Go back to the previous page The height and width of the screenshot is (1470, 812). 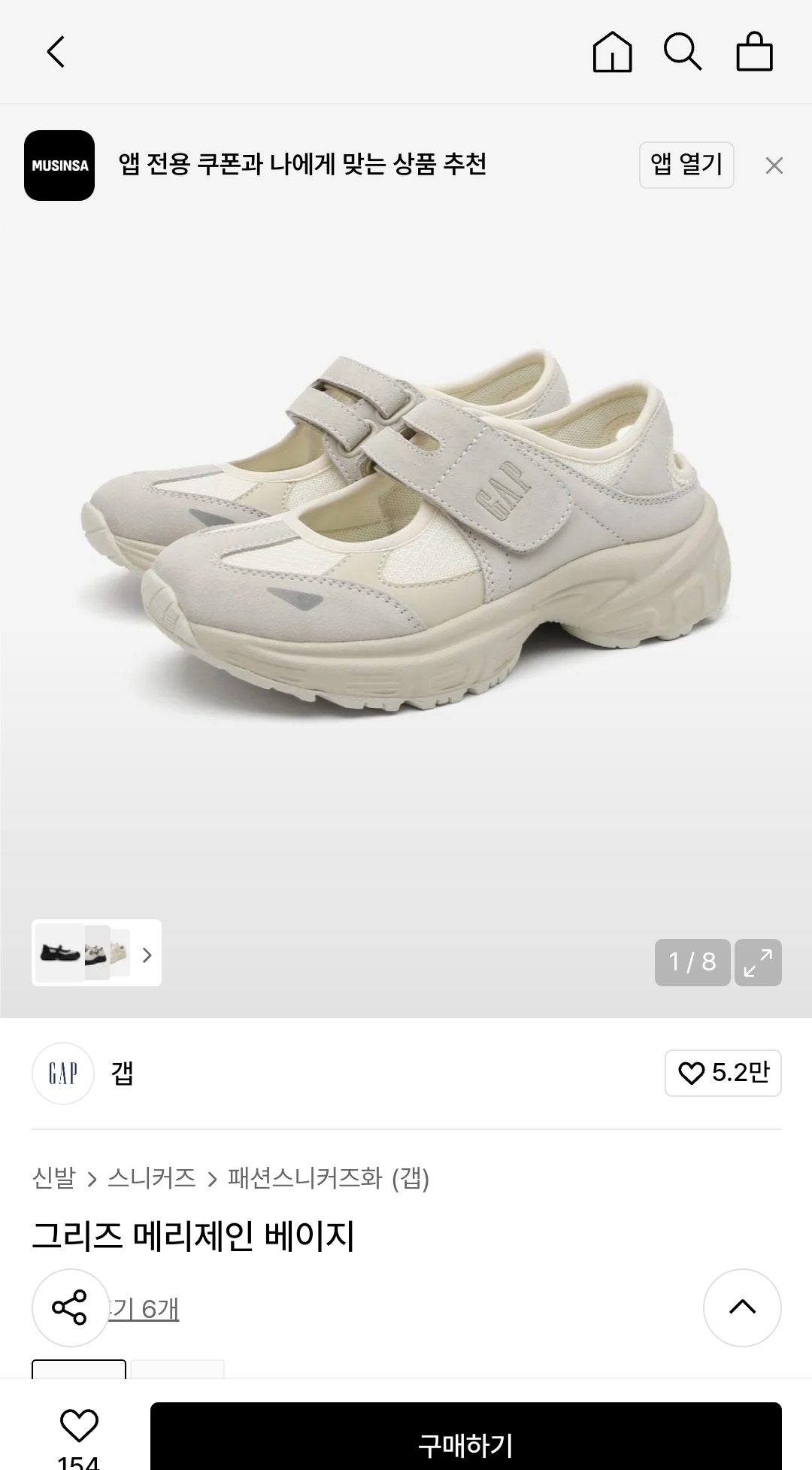[x=56, y=52]
